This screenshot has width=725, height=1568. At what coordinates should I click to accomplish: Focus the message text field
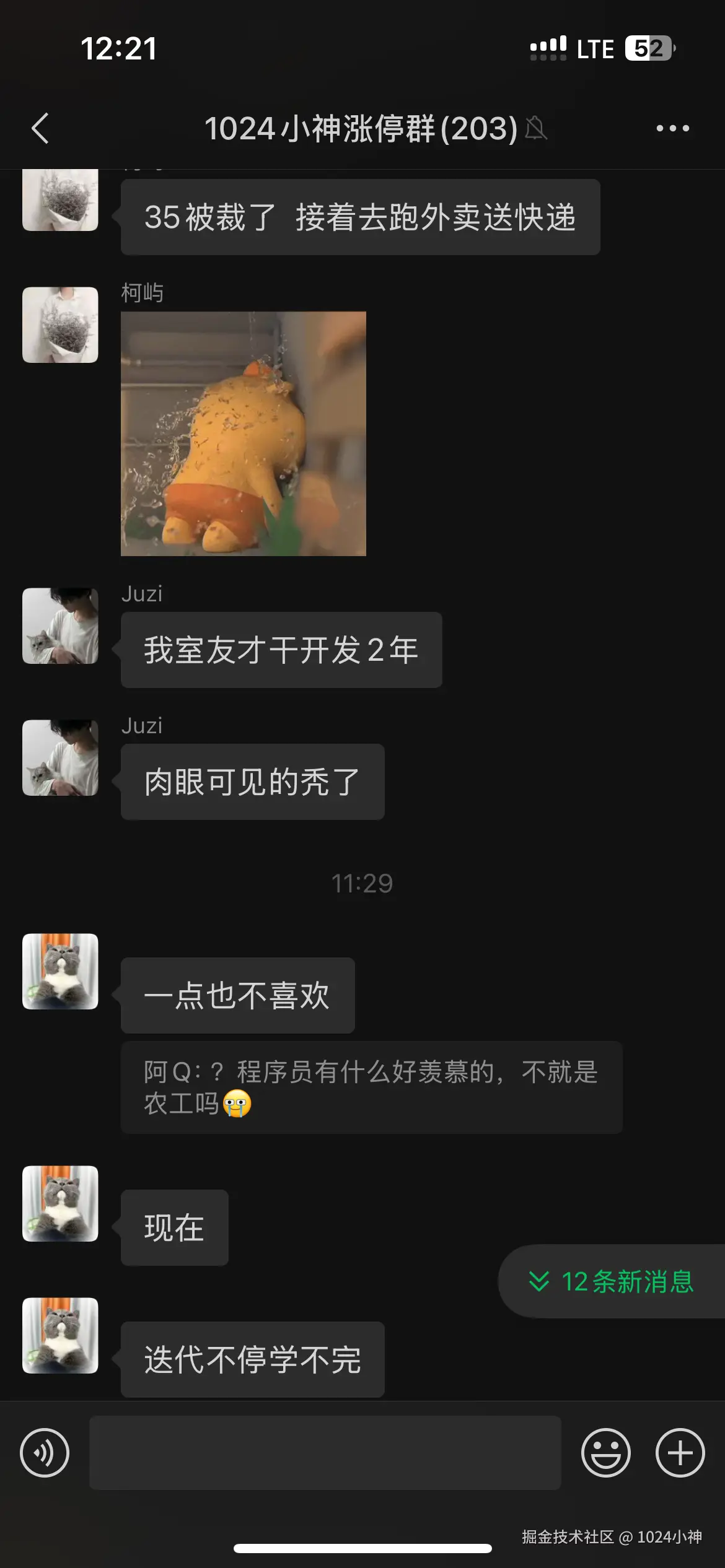click(325, 1452)
